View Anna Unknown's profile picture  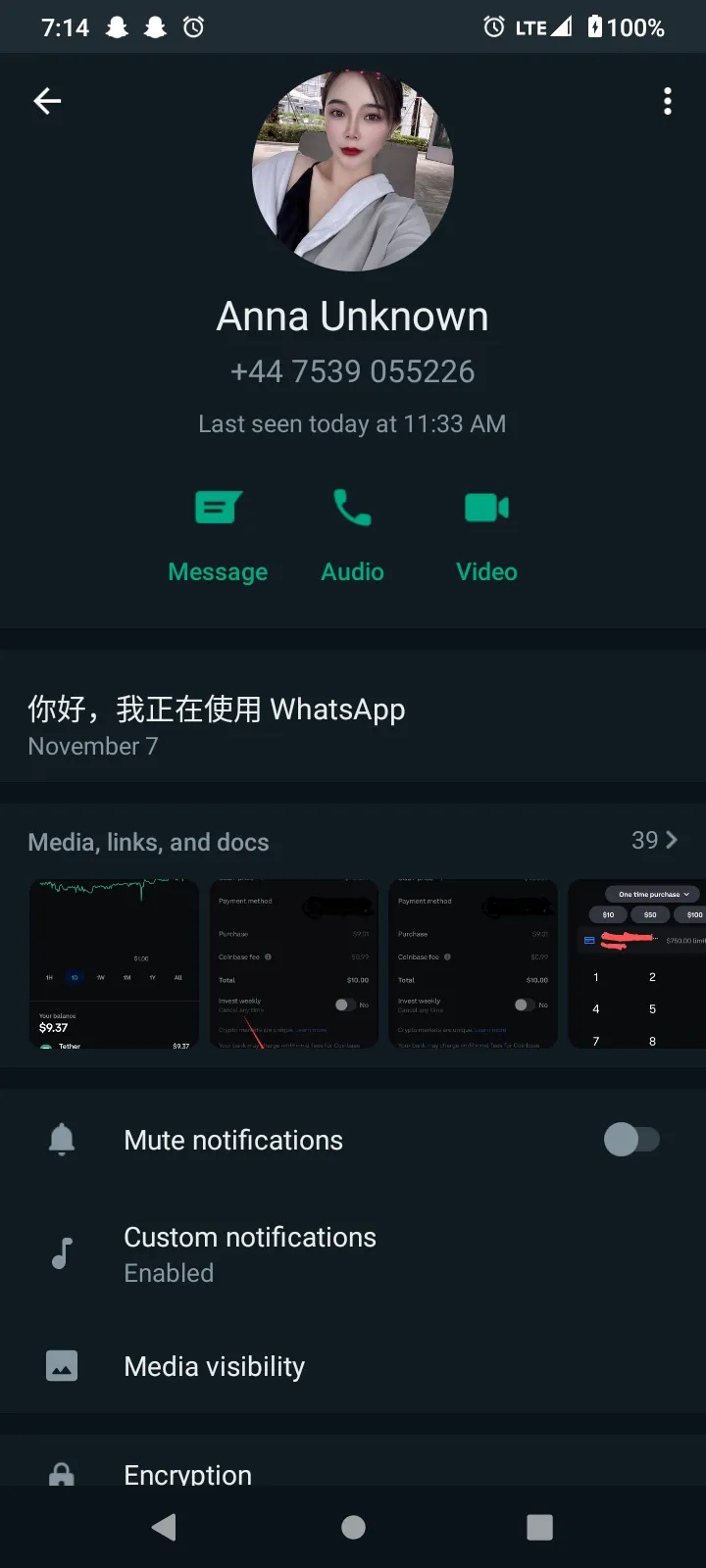pos(353,171)
